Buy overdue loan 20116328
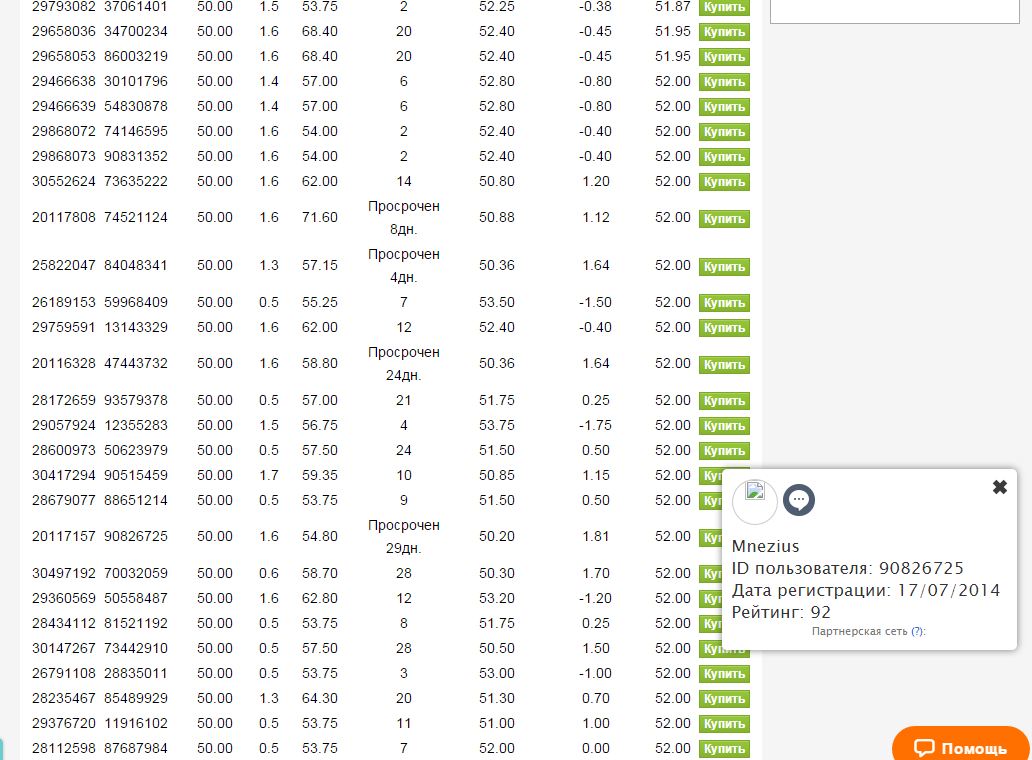 [724, 365]
